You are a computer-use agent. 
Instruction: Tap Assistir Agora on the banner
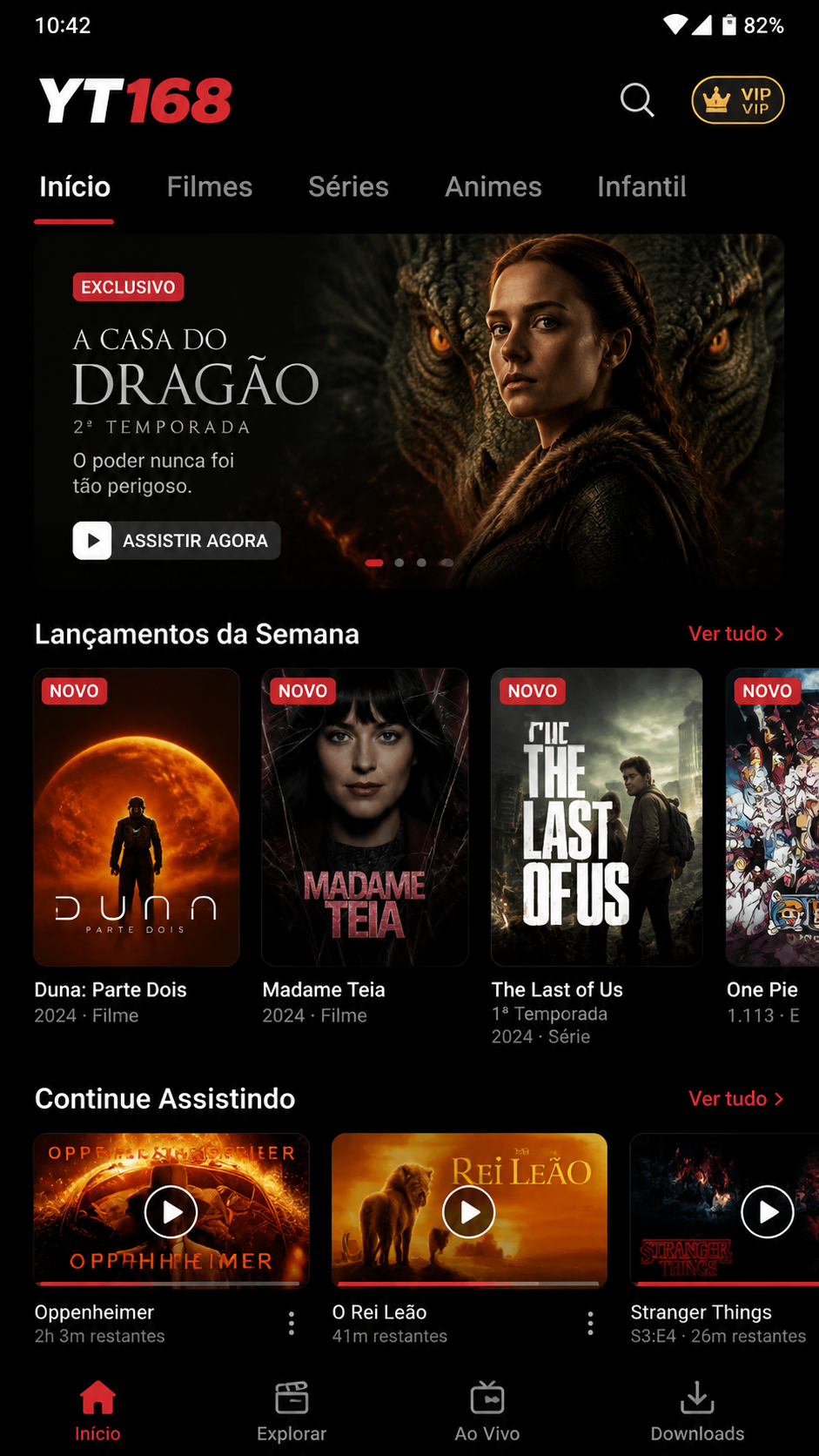177,541
